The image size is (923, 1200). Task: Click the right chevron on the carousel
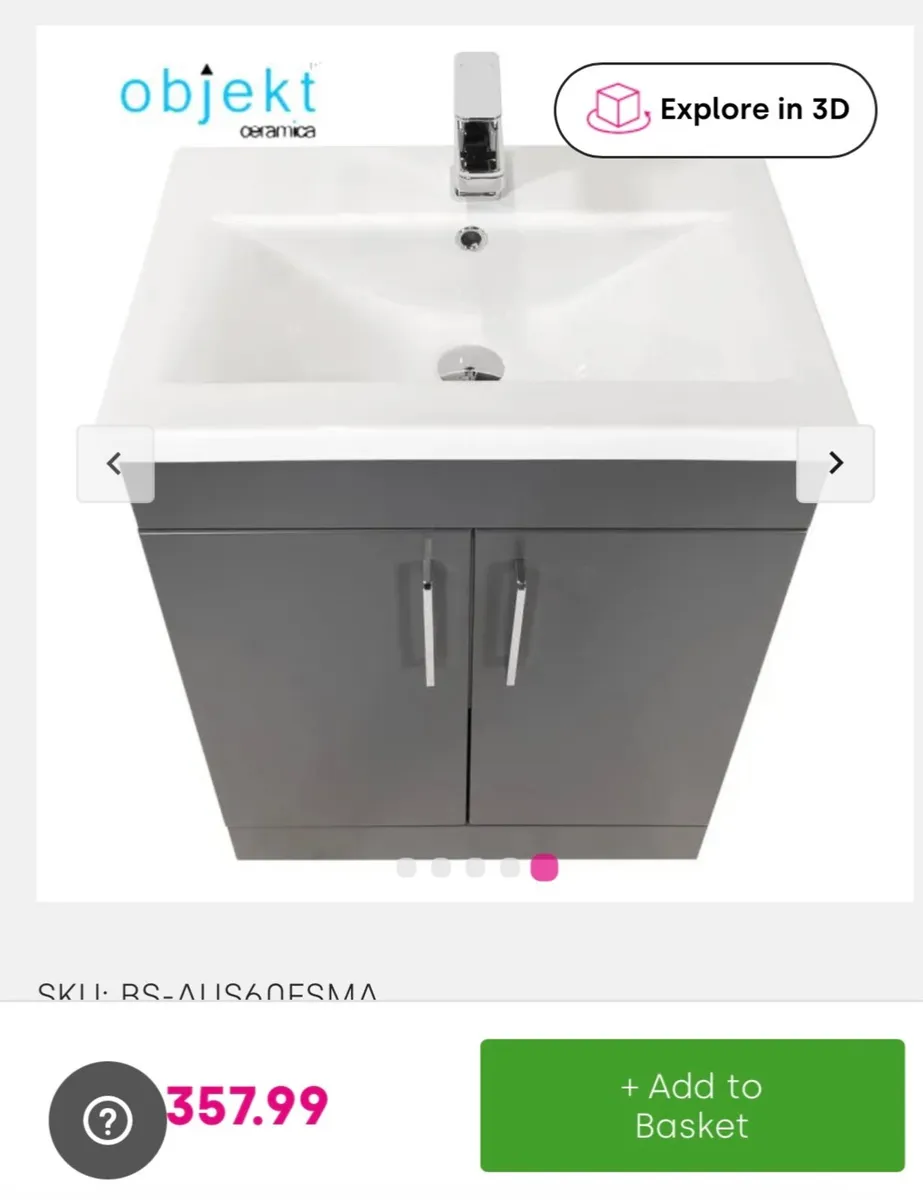point(835,461)
